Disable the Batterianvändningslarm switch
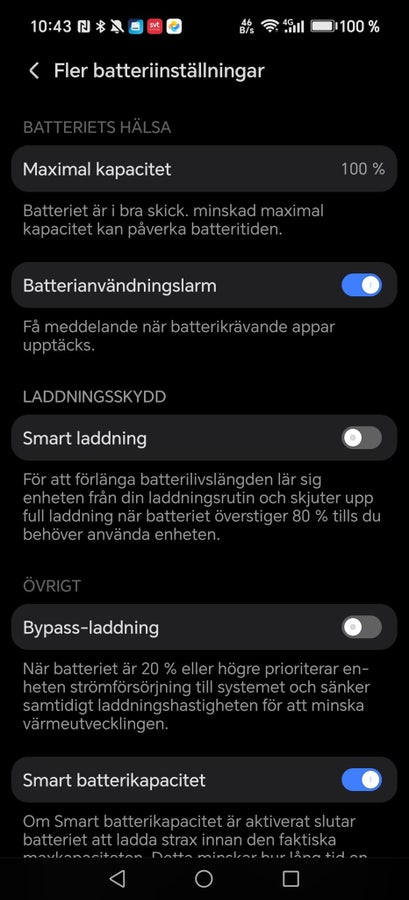The image size is (409, 900). 361,285
